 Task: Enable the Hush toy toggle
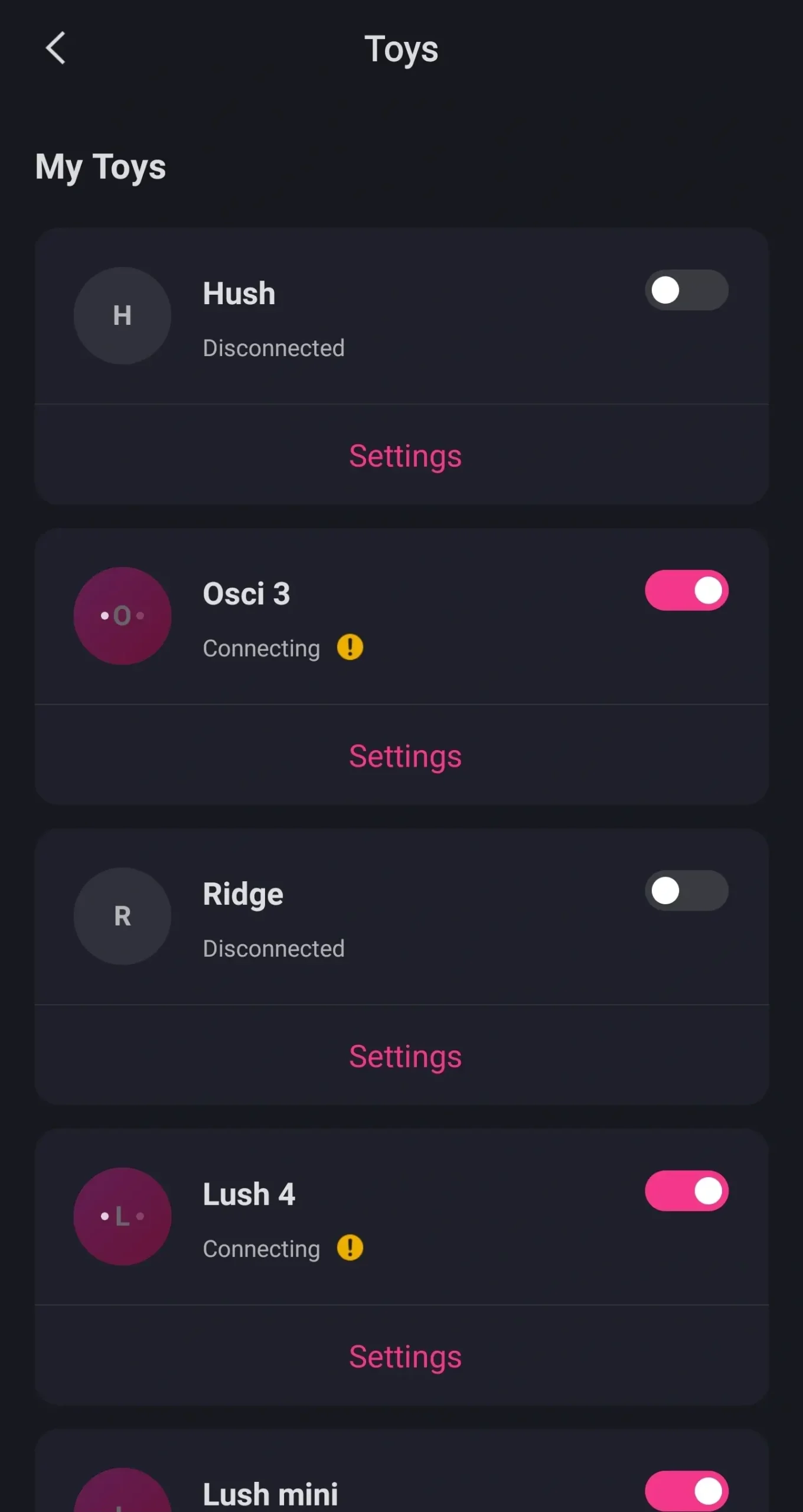point(686,291)
